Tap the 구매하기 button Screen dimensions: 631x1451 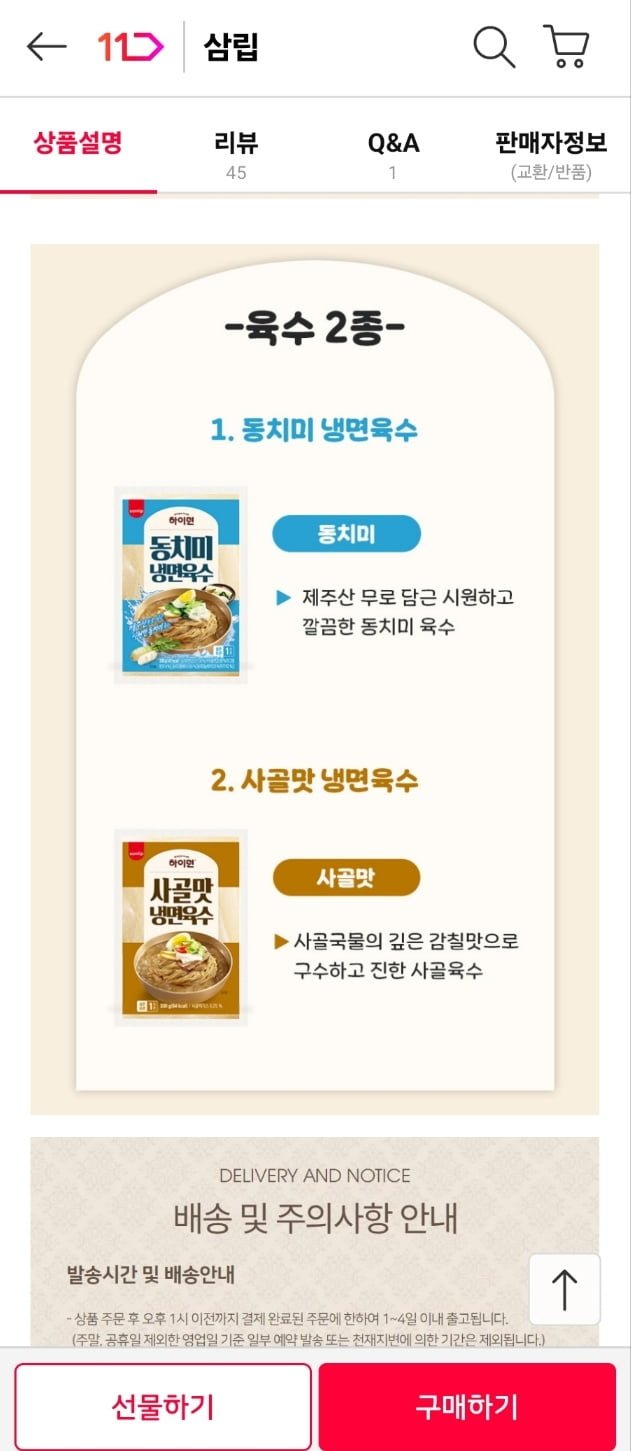[x=467, y=1406]
